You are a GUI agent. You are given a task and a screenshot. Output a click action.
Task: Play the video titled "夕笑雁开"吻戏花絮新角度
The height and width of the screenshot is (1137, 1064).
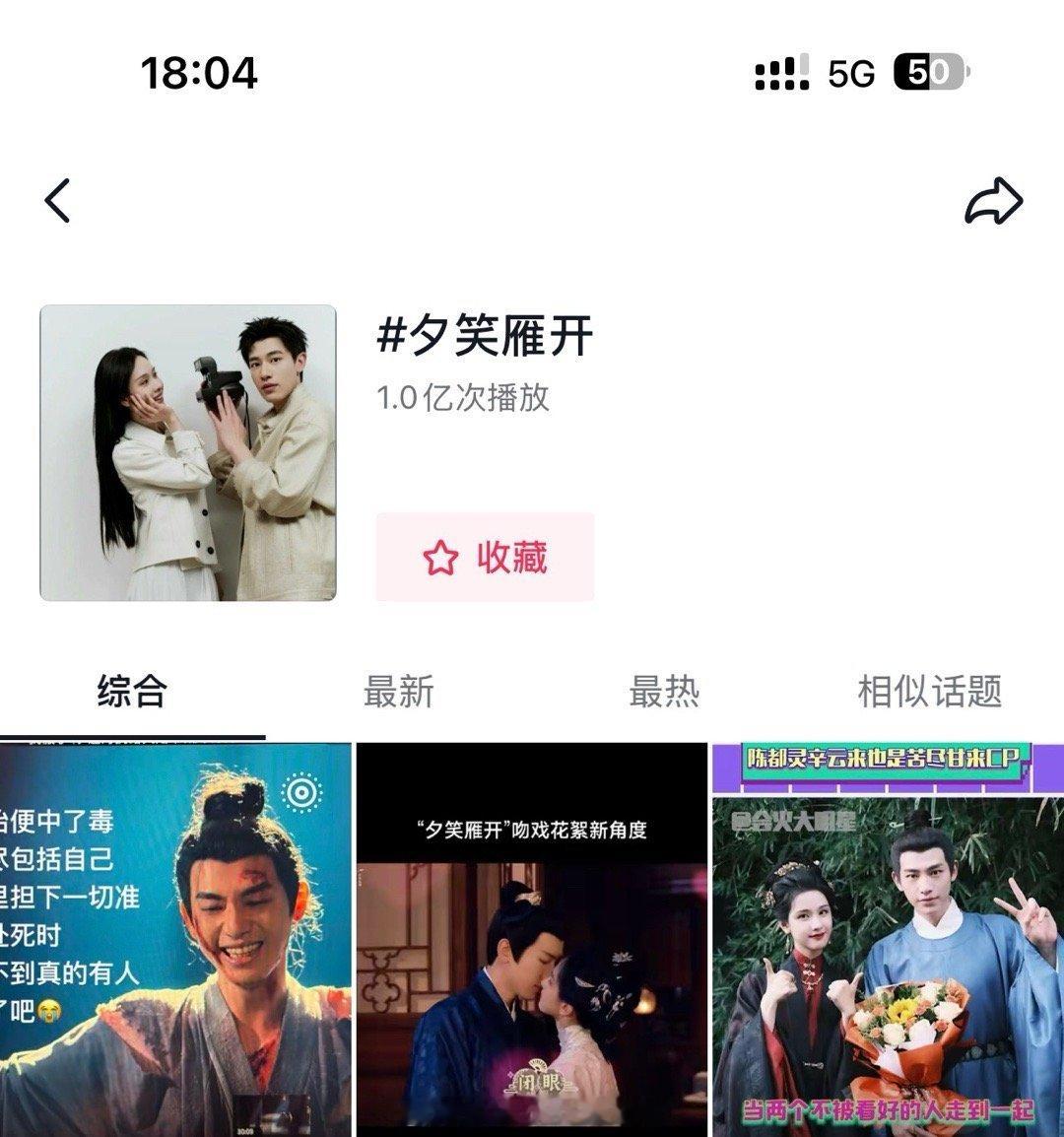click(531, 941)
